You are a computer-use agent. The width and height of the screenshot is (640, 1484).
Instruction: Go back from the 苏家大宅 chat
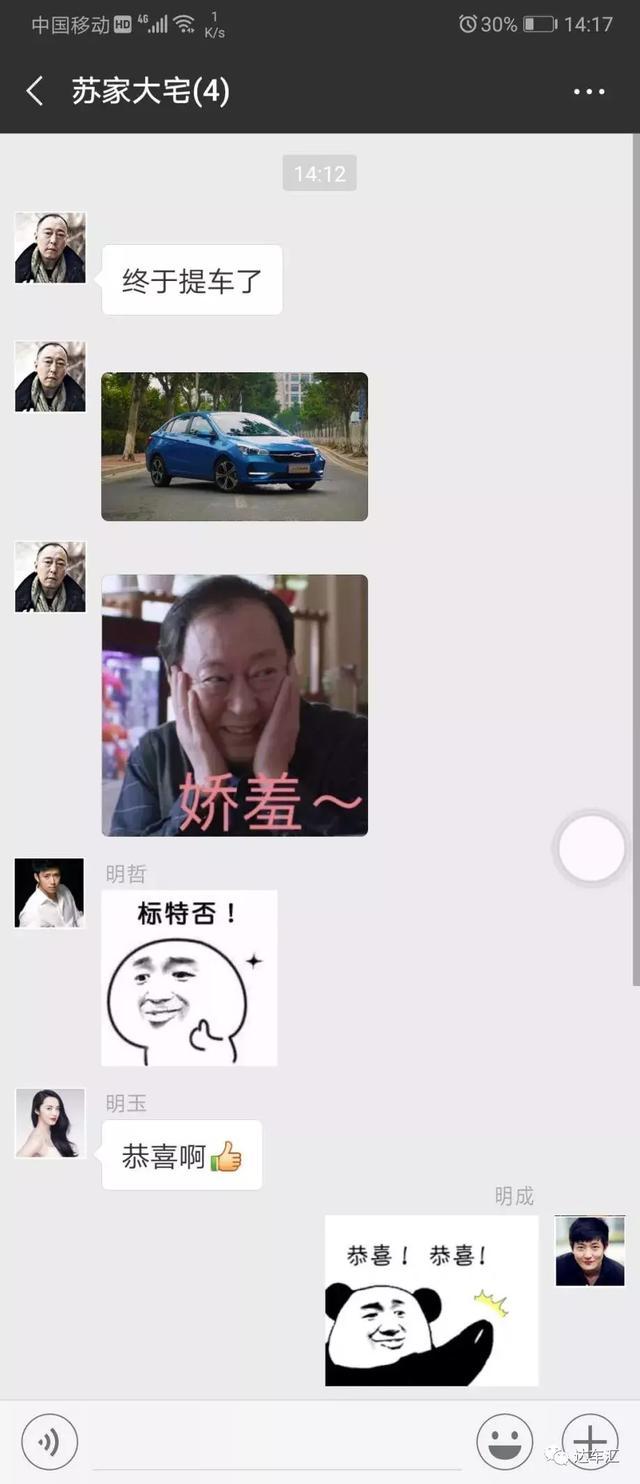[x=35, y=92]
